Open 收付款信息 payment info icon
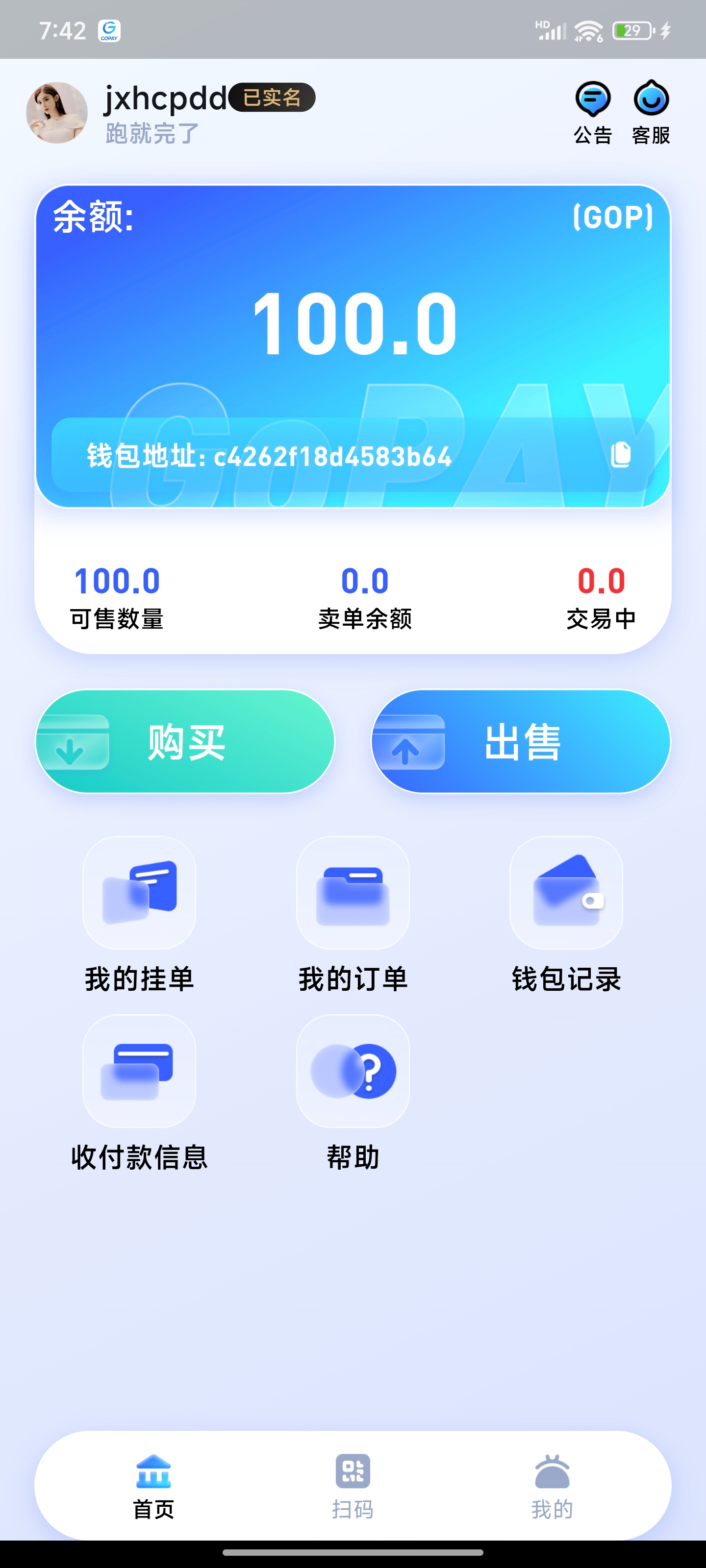This screenshot has height=1568, width=706. pos(139,1073)
